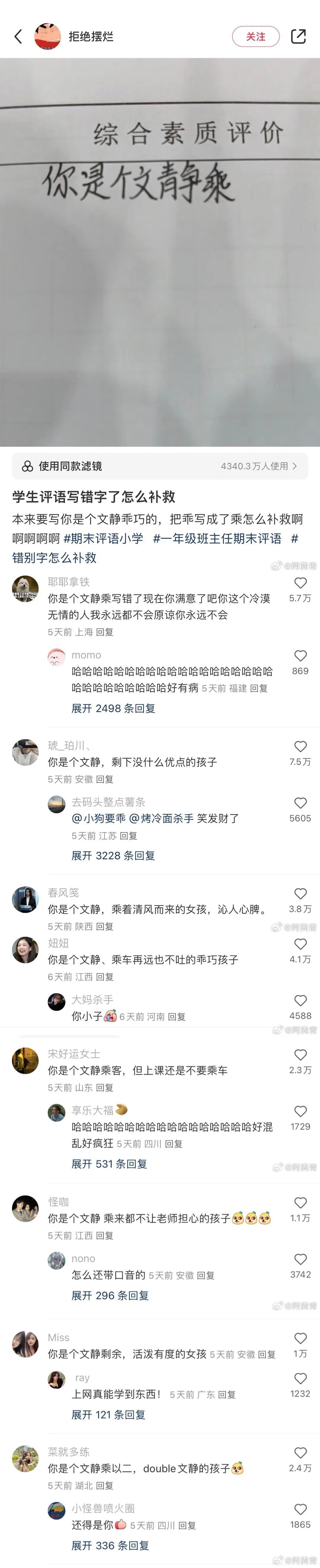The image size is (320, 1568).
Task: Go back using the top-left arrow
Action: pyautogui.click(x=18, y=36)
